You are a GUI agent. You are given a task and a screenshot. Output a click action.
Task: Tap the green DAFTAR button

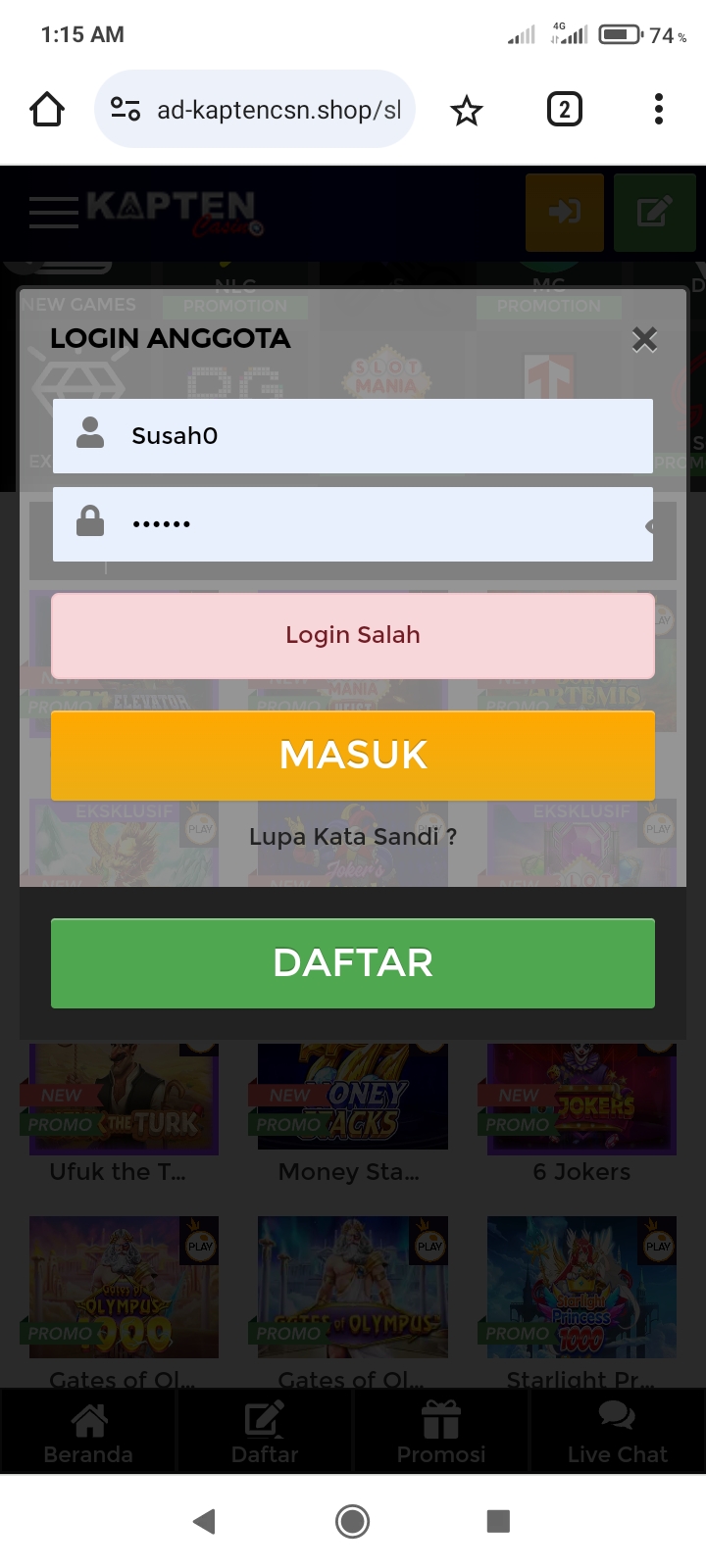[x=353, y=963]
